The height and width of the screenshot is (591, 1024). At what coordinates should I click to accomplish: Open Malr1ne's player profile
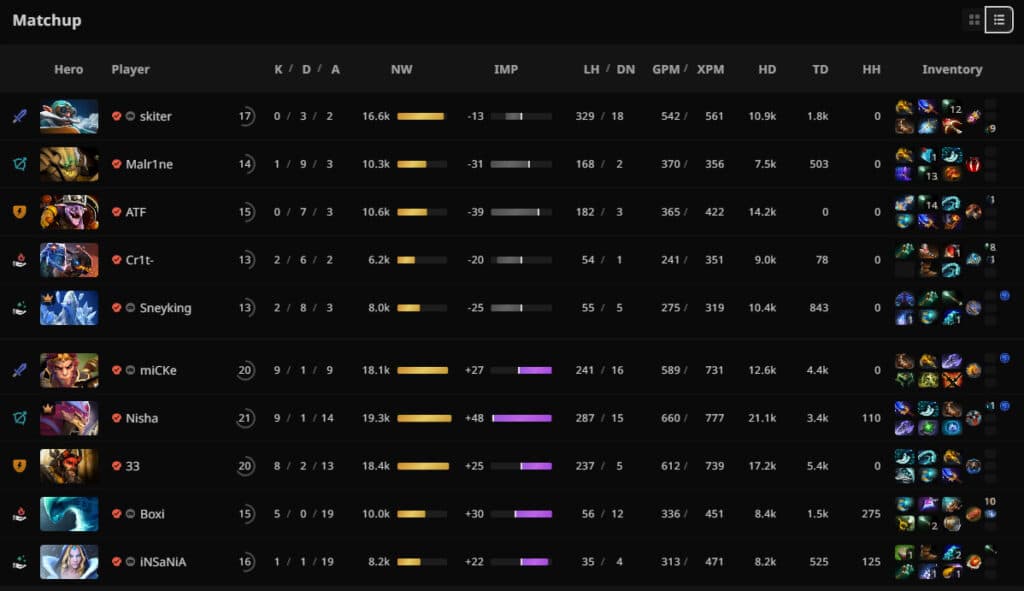tap(149, 164)
